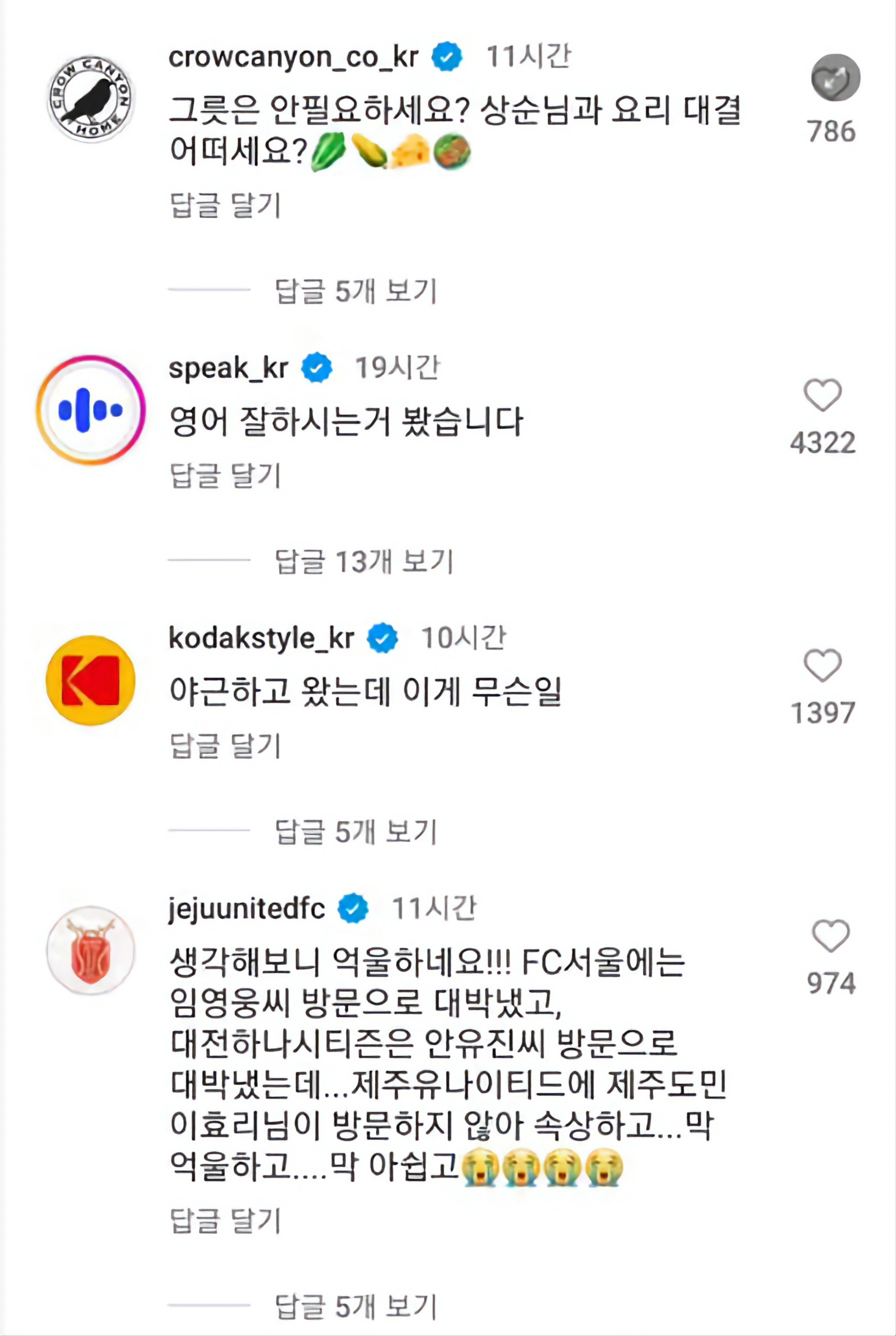Like the jejuunitedfc comment

click(830, 935)
